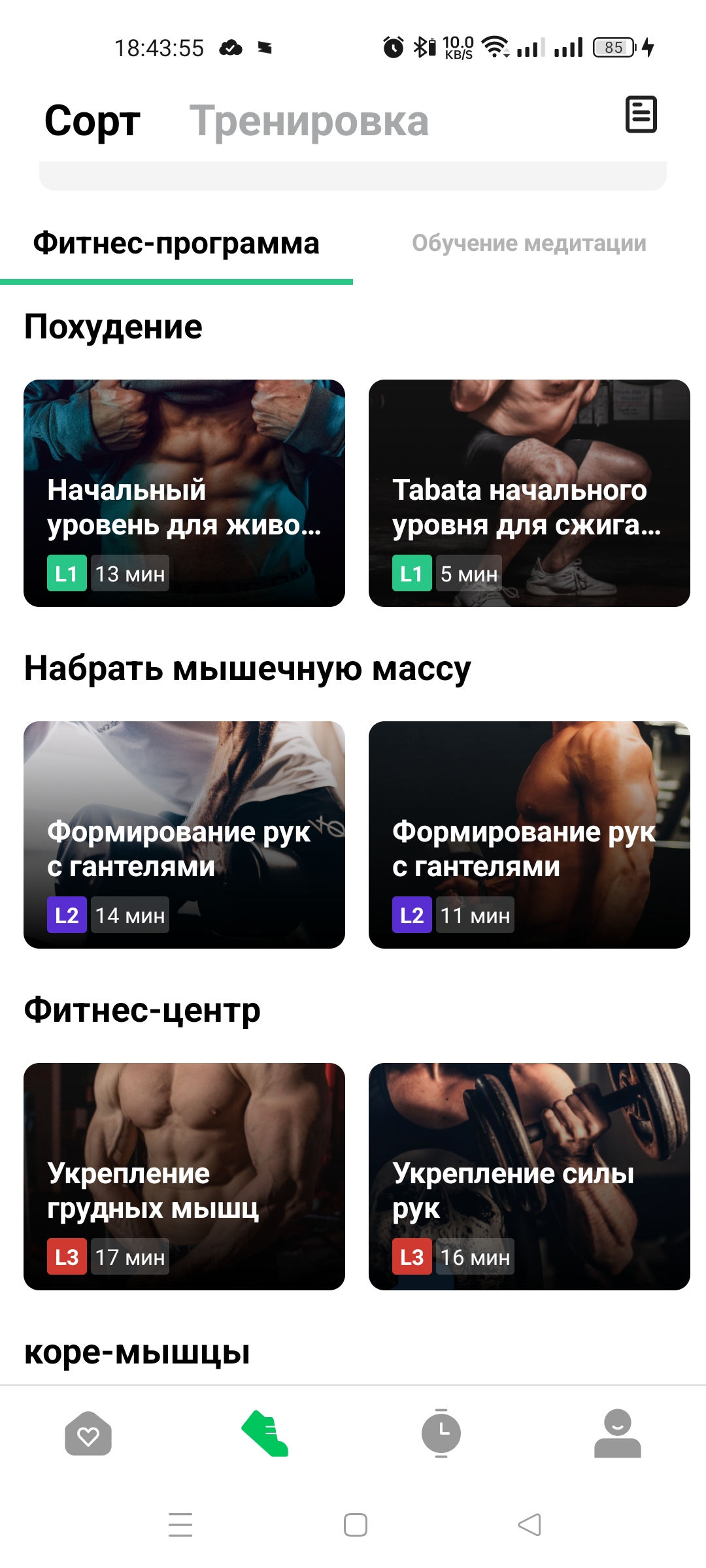706x1568 pixels.
Task: Open the profile tab
Action: click(618, 1433)
